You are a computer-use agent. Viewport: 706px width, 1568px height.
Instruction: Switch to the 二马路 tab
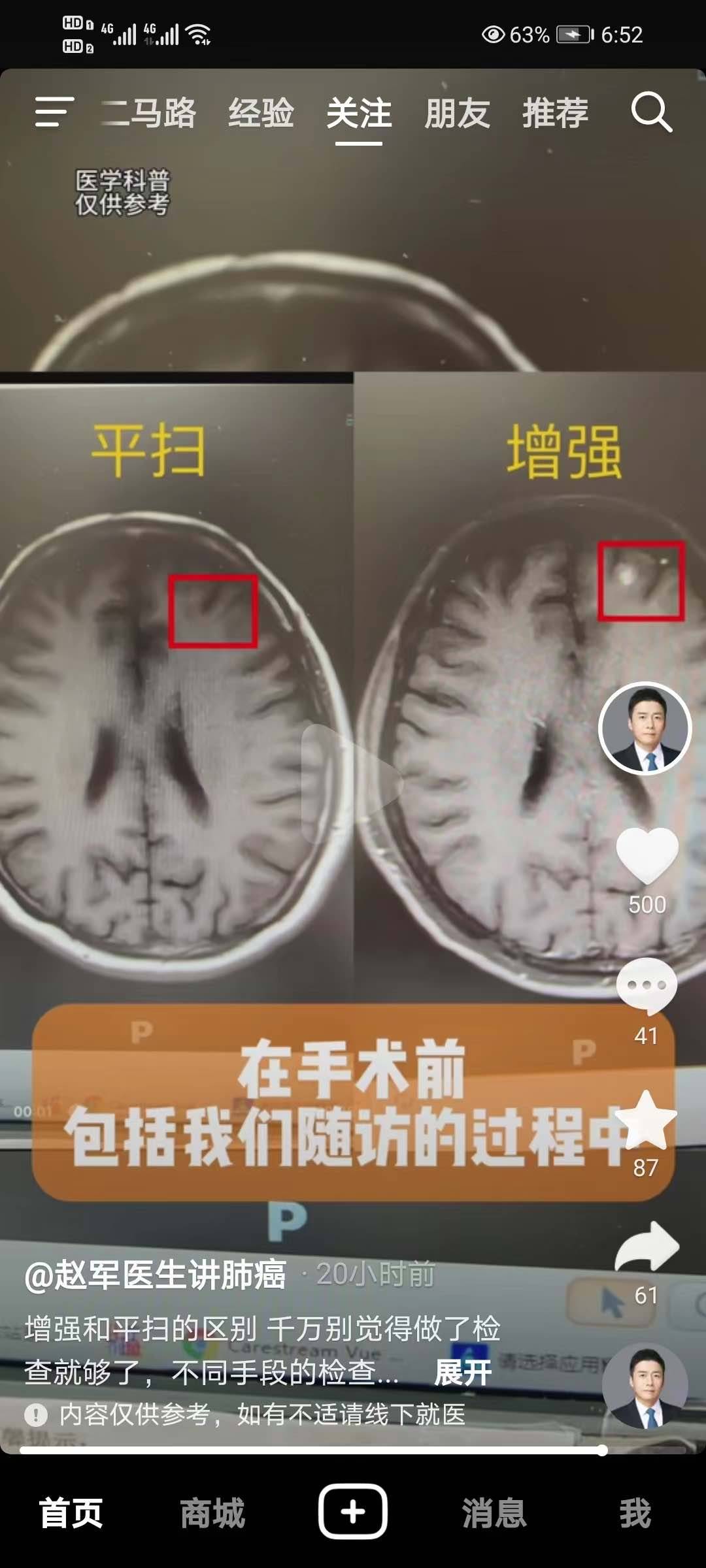(x=149, y=113)
